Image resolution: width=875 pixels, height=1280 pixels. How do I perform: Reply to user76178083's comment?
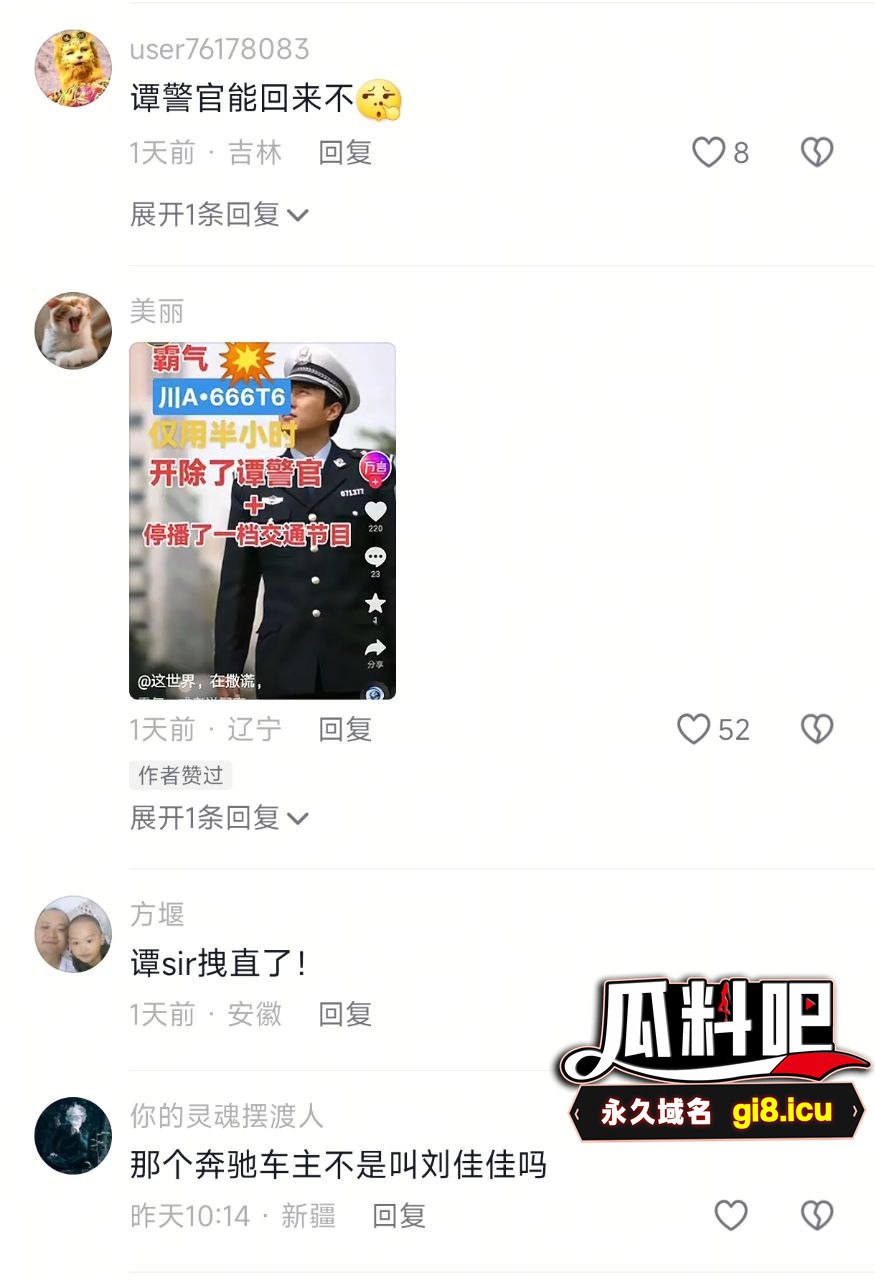[x=345, y=153]
